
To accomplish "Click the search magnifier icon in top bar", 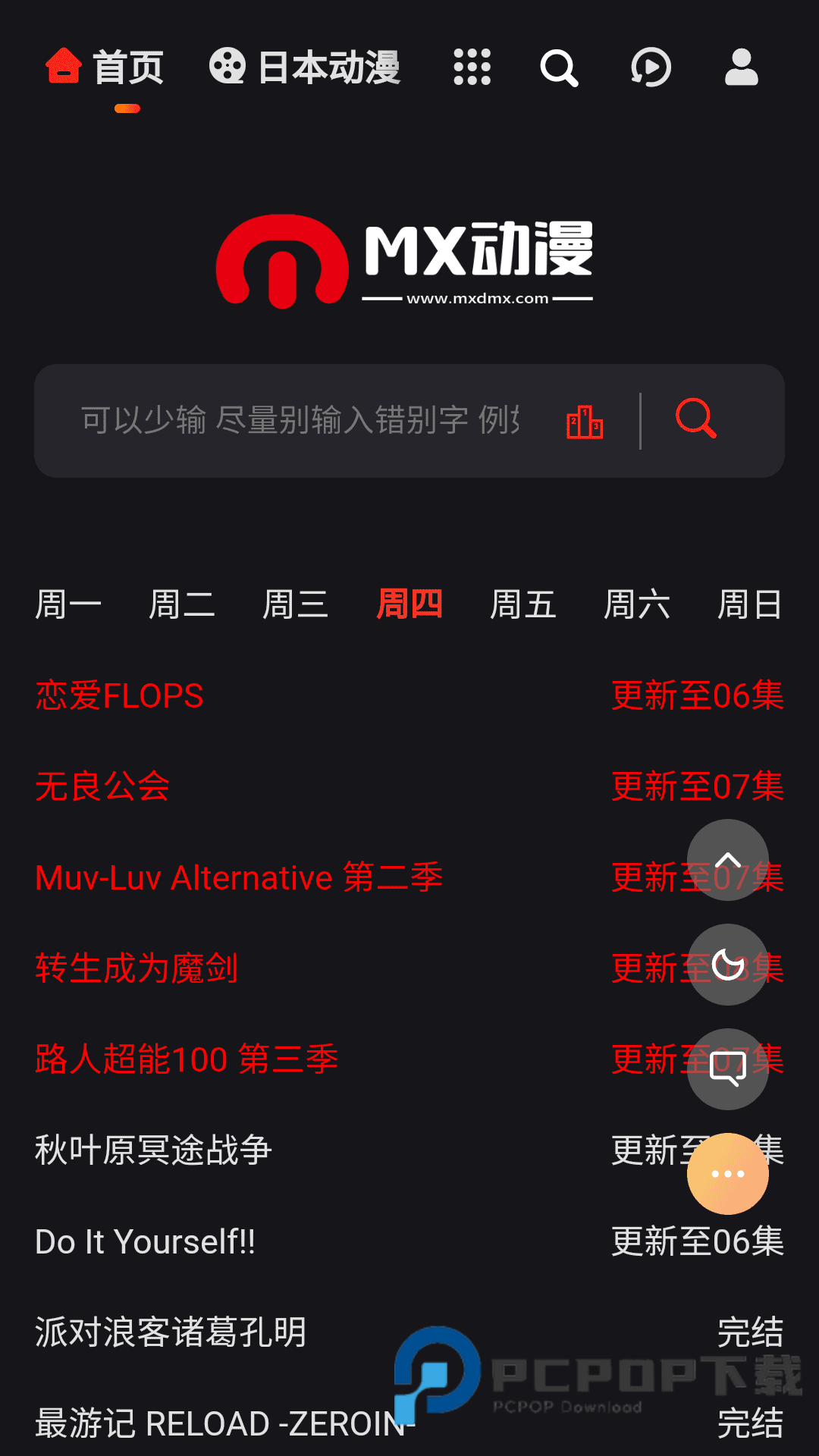I will [x=559, y=68].
